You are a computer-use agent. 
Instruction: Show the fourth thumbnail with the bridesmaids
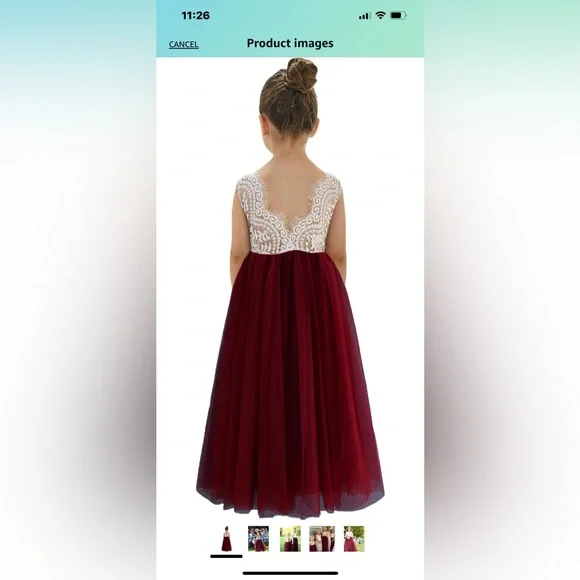point(322,539)
